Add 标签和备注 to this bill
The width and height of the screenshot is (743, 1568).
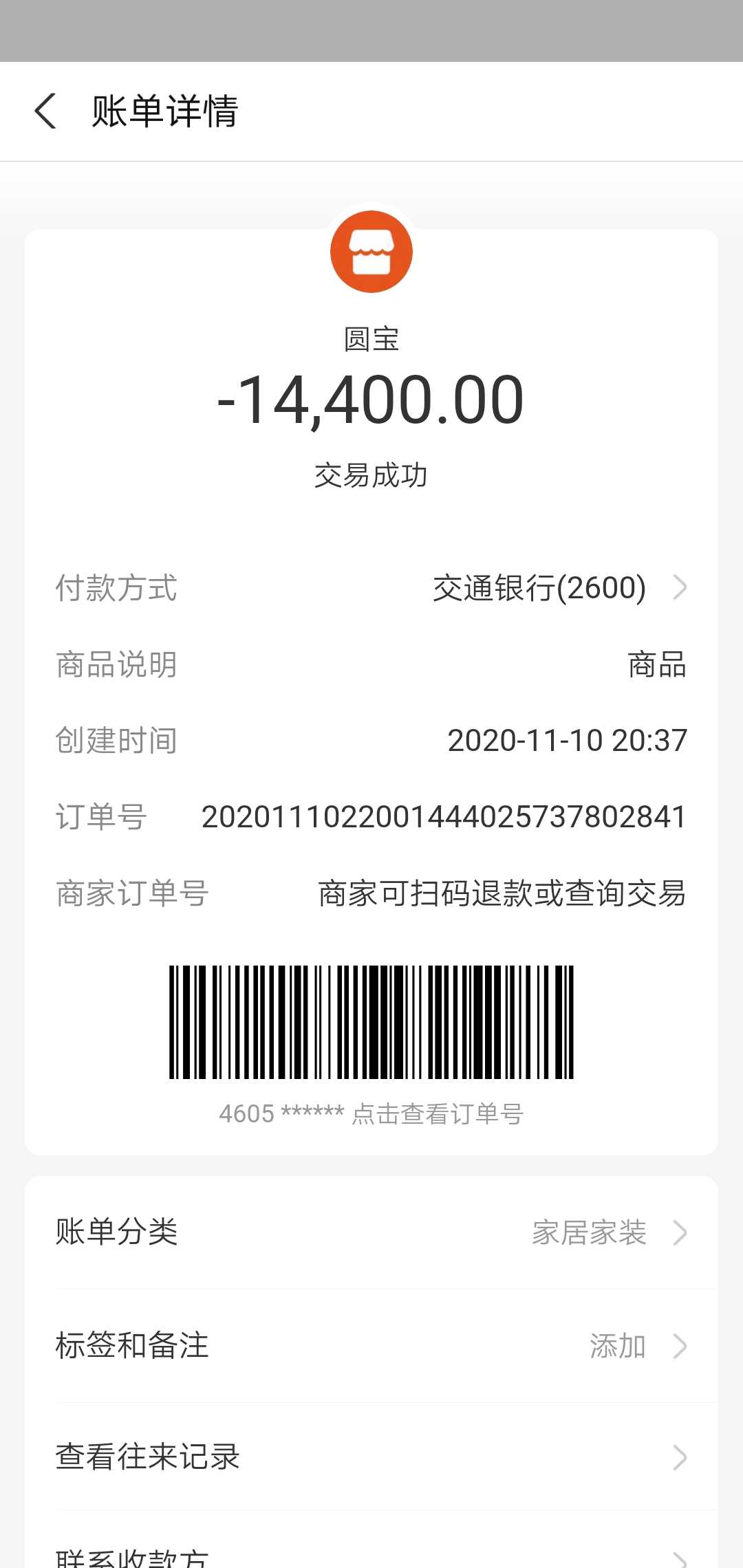(x=371, y=1346)
